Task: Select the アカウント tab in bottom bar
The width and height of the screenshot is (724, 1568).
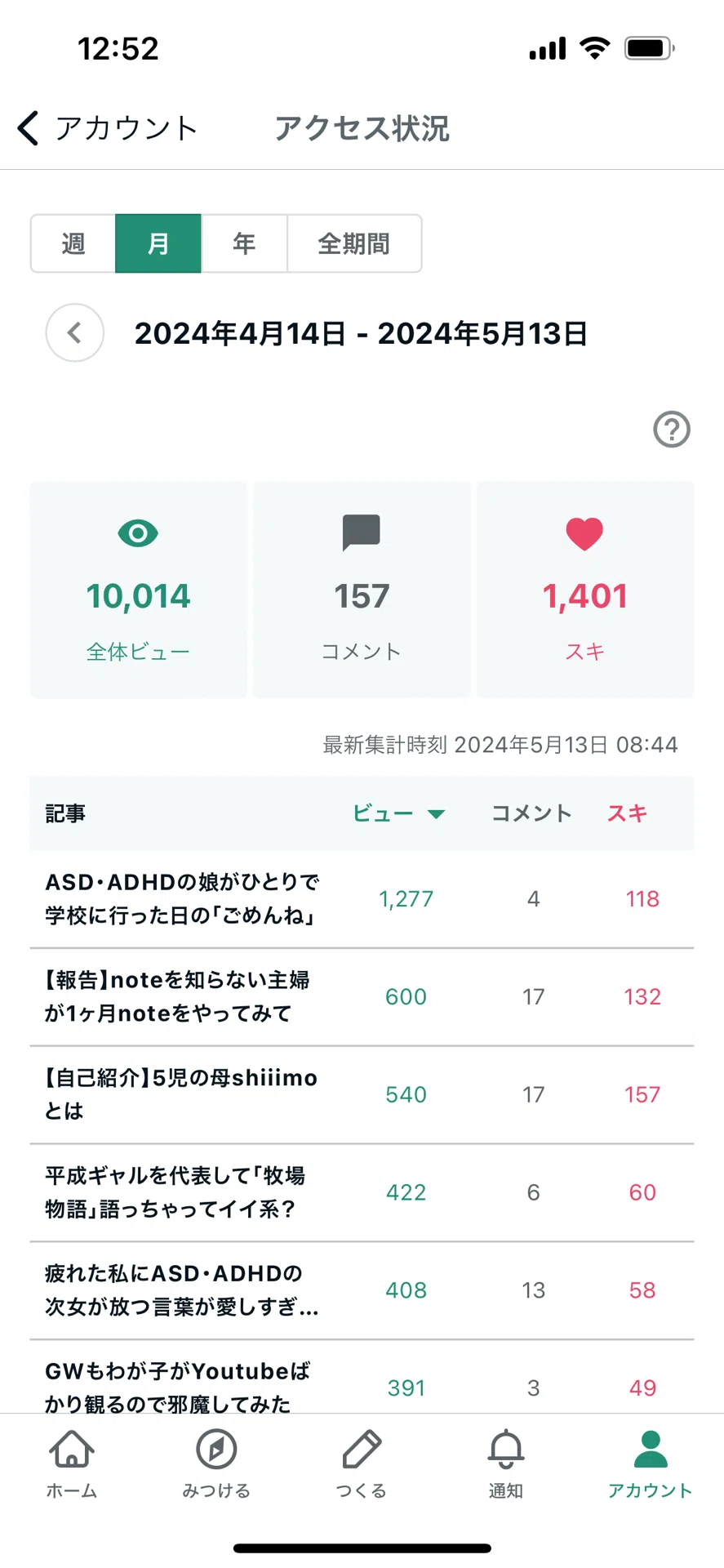Action: tap(651, 1464)
